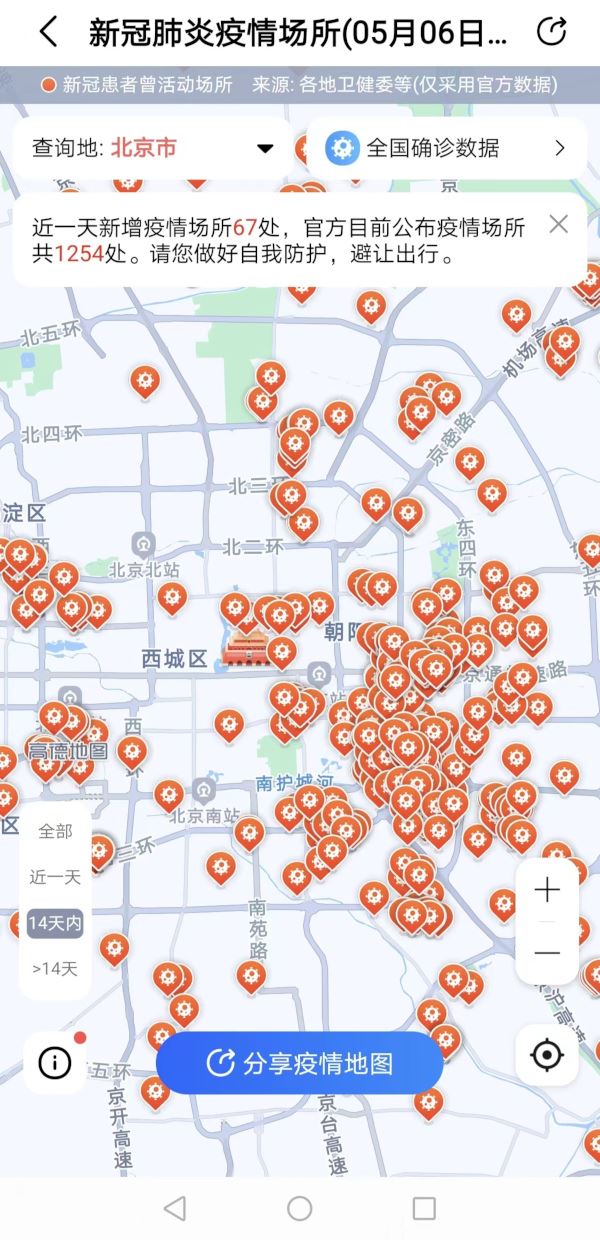Tap the system home button
600x1240 pixels.
pos(299,1208)
